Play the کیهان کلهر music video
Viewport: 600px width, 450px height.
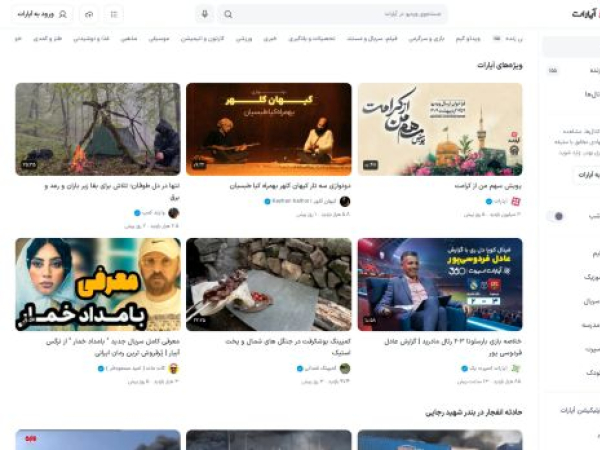(268, 129)
